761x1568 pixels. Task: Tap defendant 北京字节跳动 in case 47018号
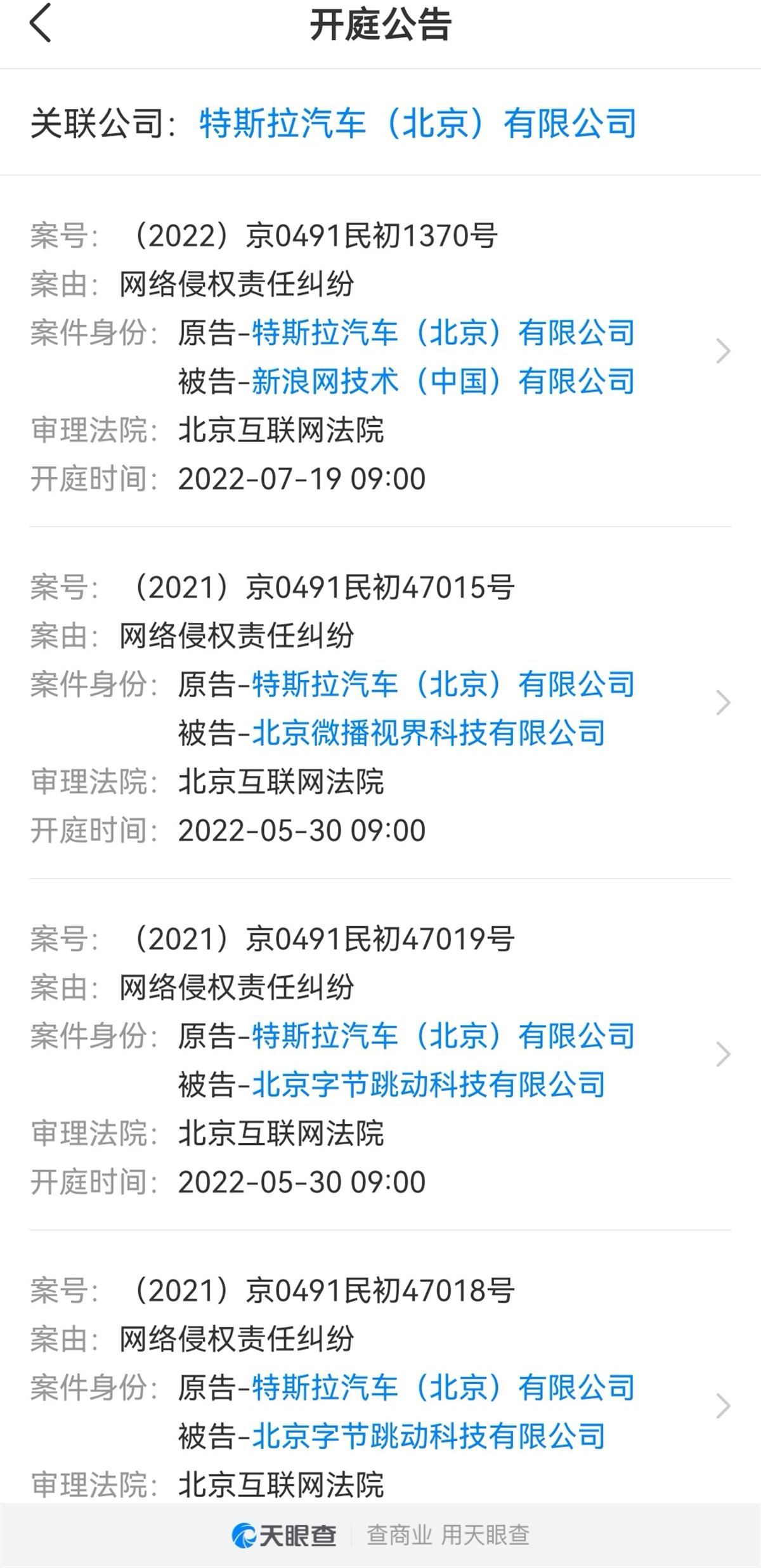[429, 1437]
